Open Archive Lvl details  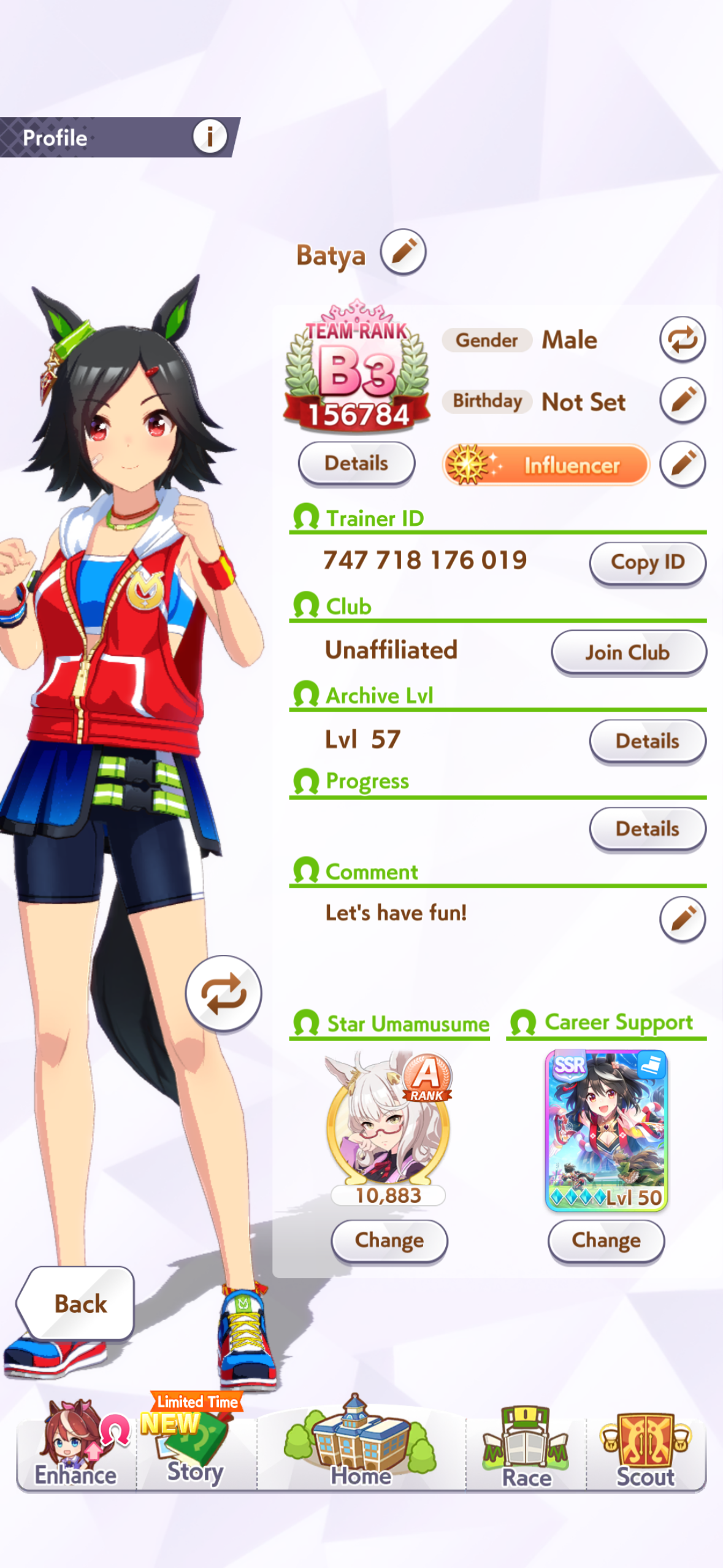click(x=647, y=741)
